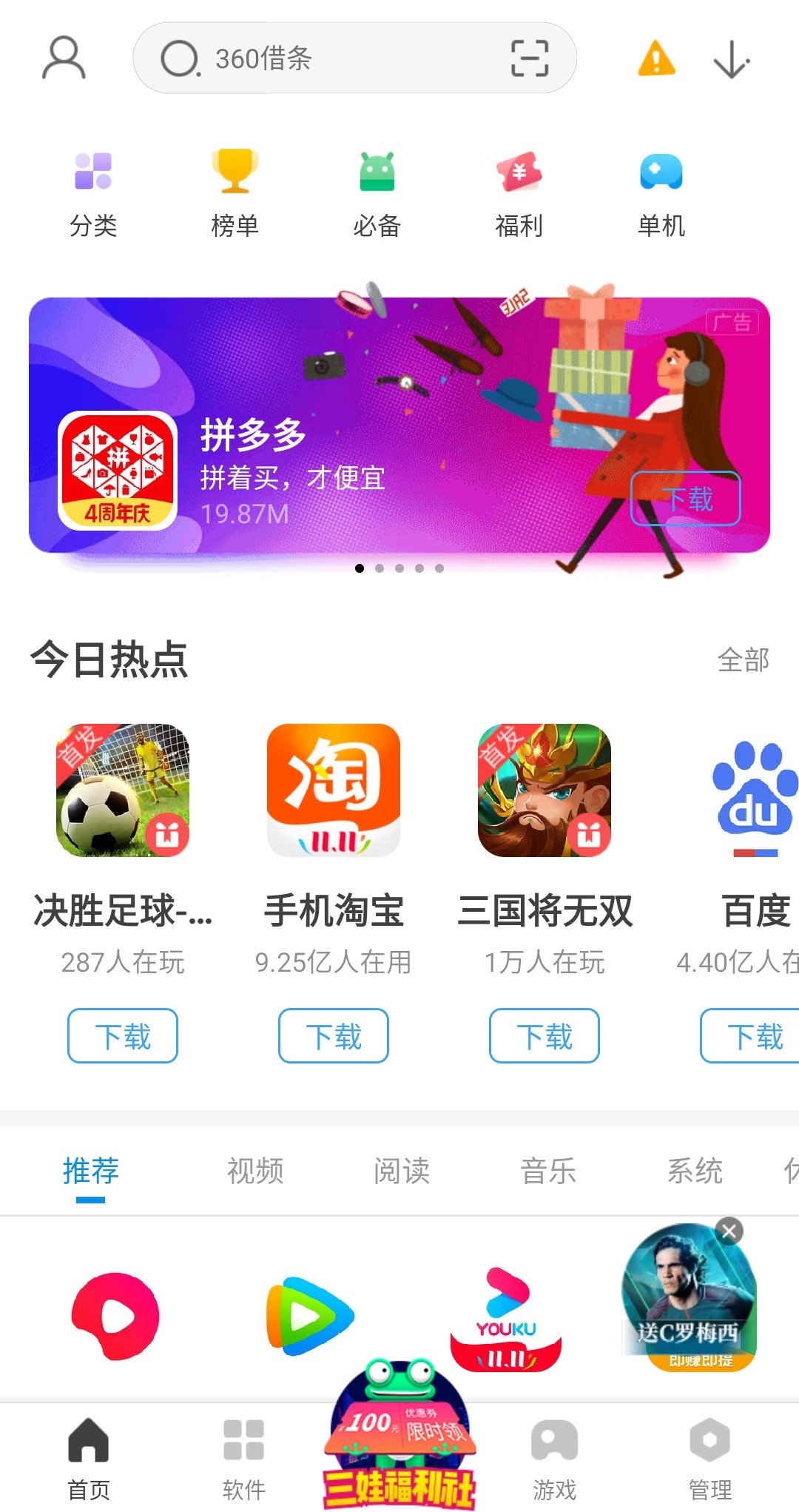Viewport: 799px width, 1512px height.
Task: Switch to the 音乐 tab
Action: coord(548,1171)
